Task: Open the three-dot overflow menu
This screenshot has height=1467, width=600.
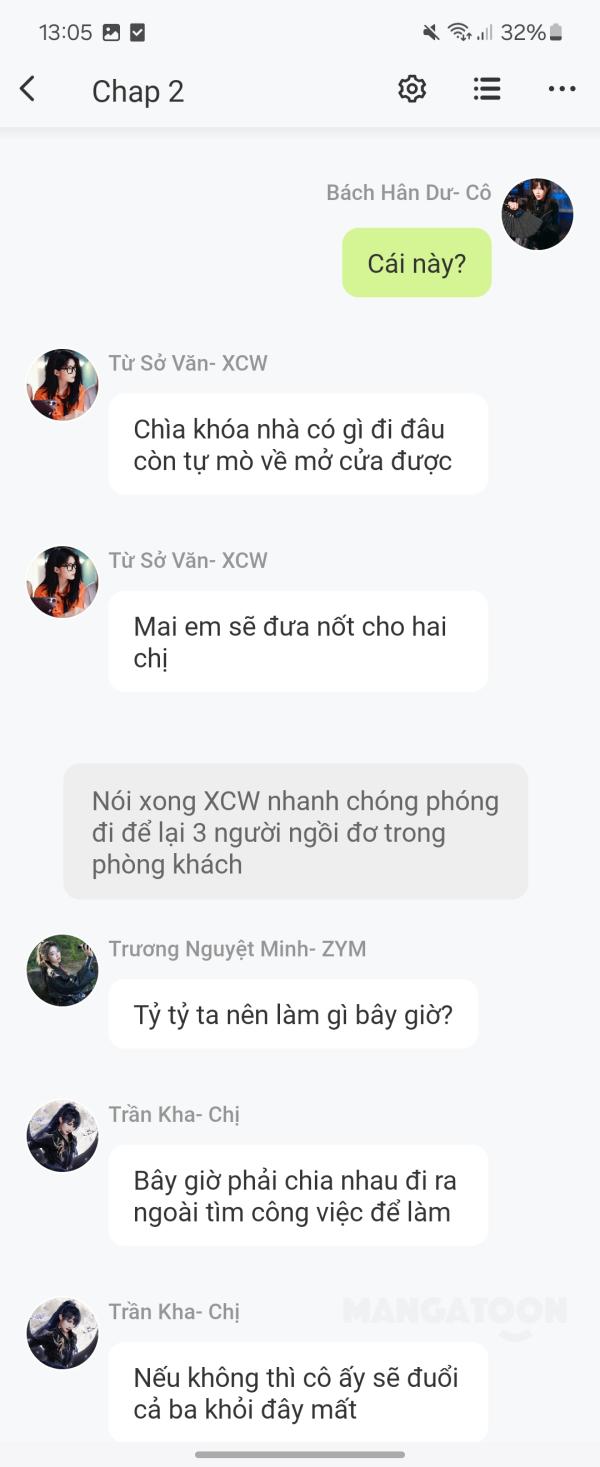Action: point(562,90)
